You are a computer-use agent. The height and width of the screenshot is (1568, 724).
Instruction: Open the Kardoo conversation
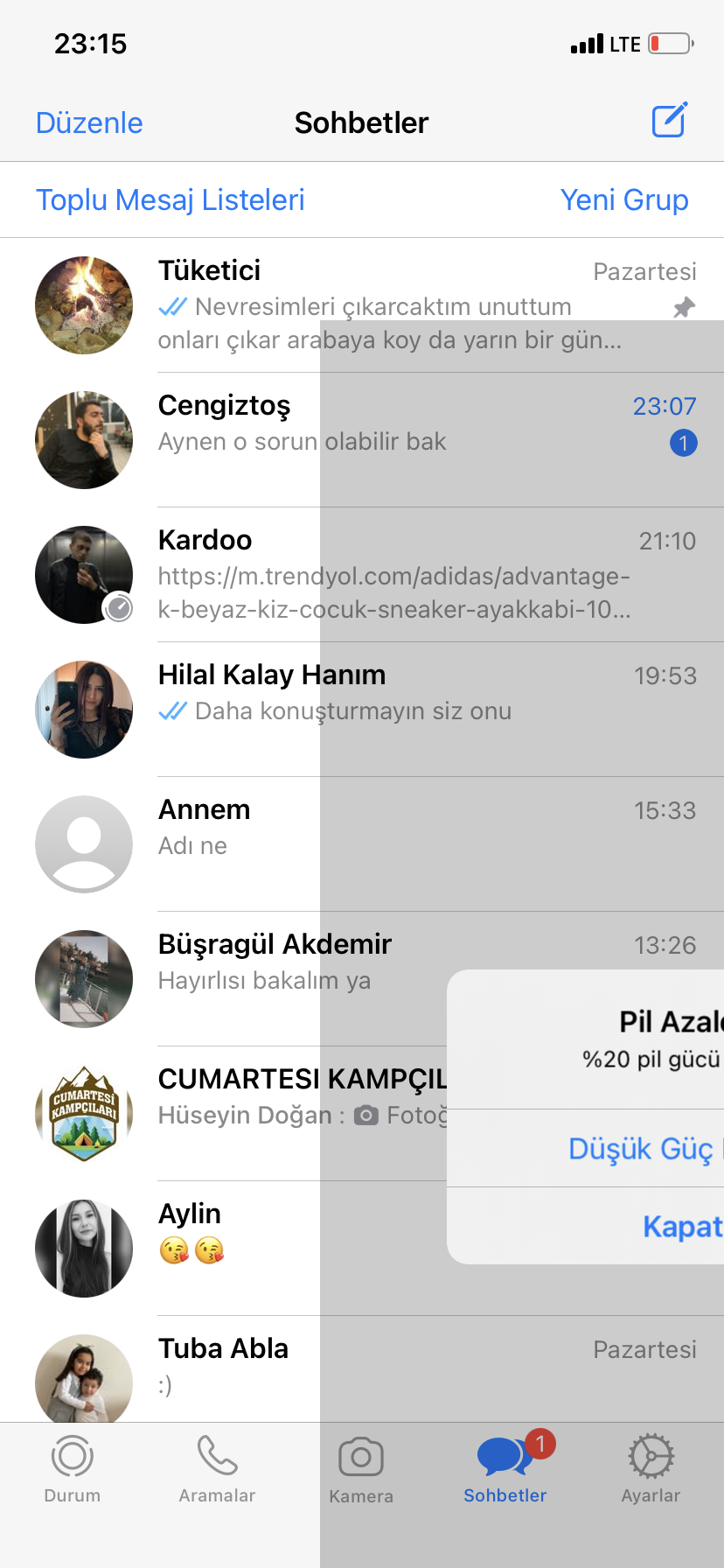[x=367, y=575]
